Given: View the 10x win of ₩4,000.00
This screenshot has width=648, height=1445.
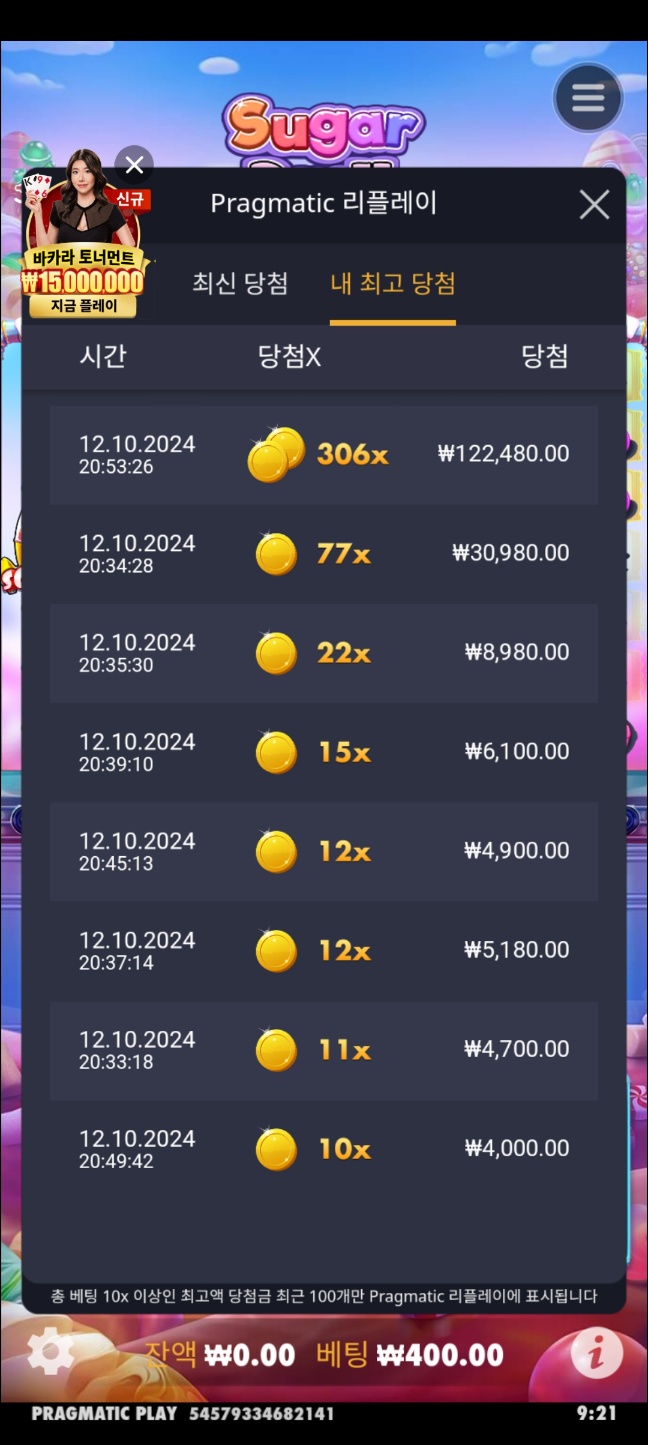Looking at the screenshot, I should coord(323,1149).
